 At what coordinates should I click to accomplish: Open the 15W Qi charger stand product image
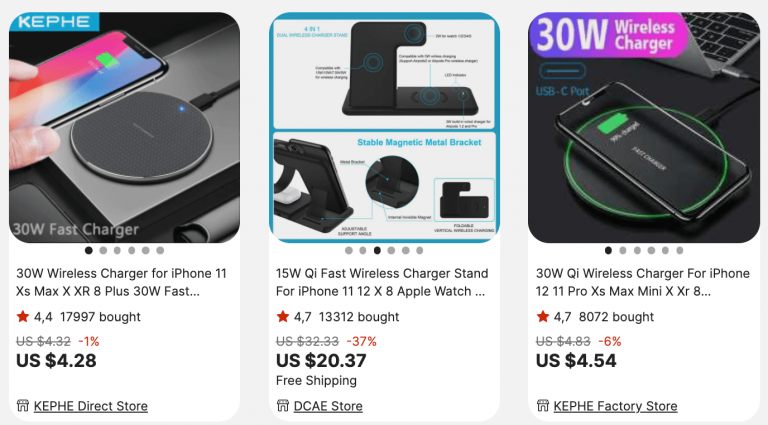point(384,127)
